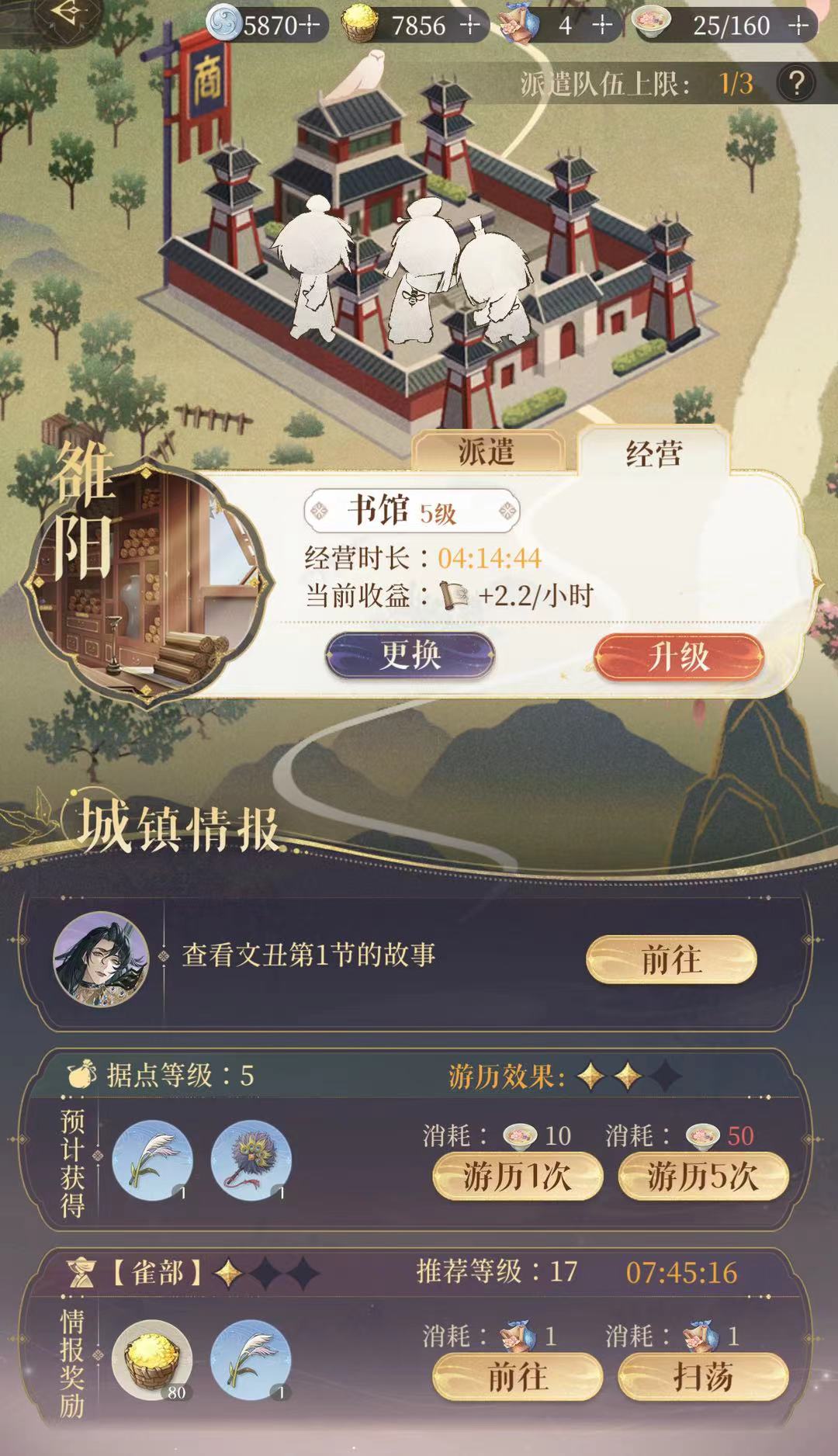
Task: Open the question mark help icon
Action: pos(796,82)
